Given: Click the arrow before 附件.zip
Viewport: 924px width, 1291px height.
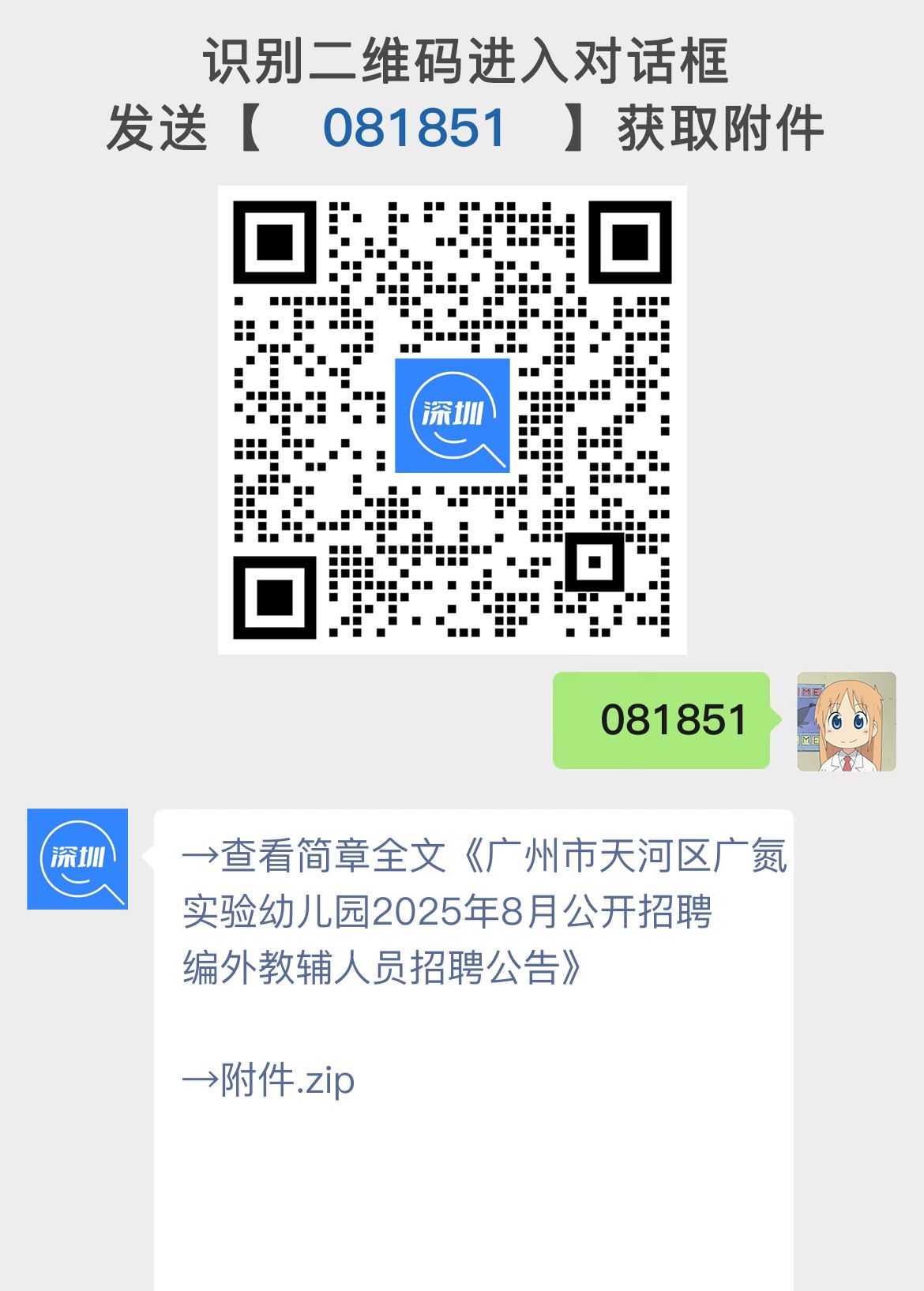Looking at the screenshot, I should point(201,1082).
